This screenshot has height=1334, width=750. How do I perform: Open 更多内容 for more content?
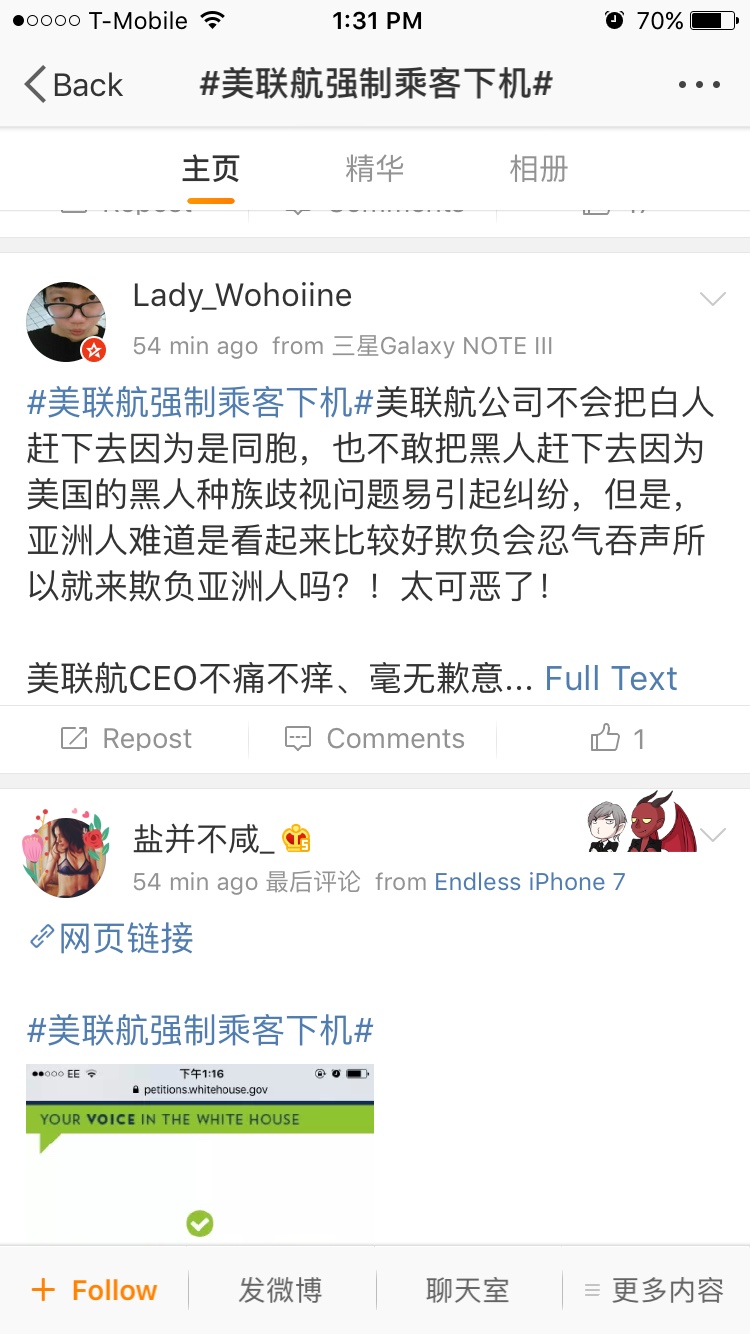655,1290
